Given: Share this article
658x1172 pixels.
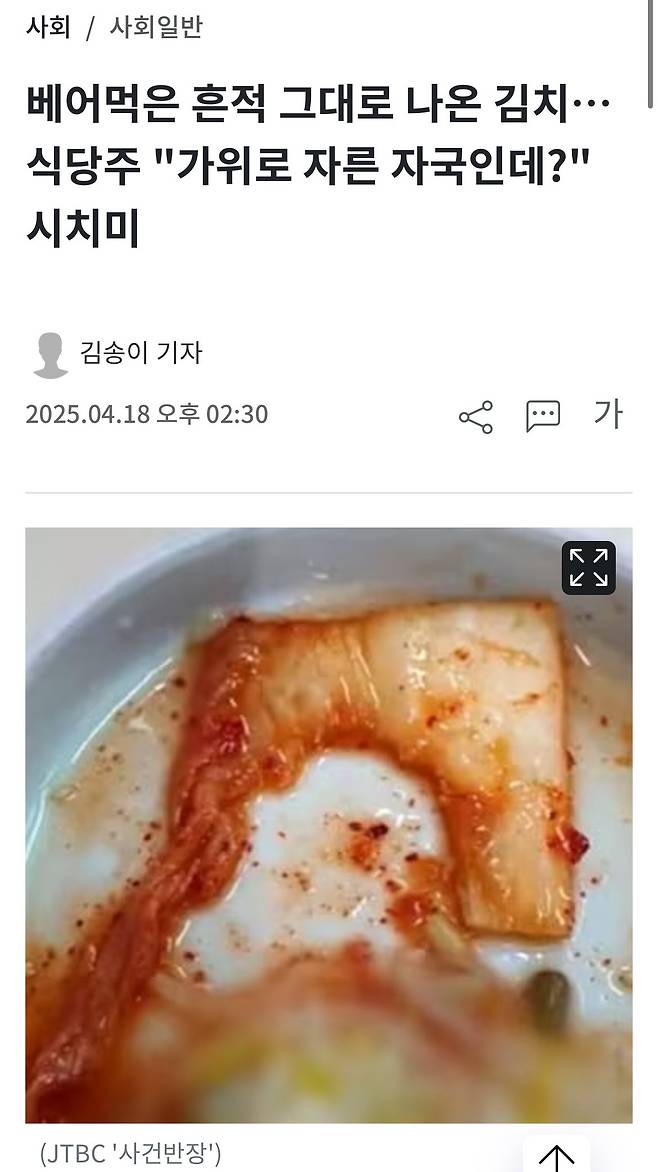Looking at the screenshot, I should 476,416.
